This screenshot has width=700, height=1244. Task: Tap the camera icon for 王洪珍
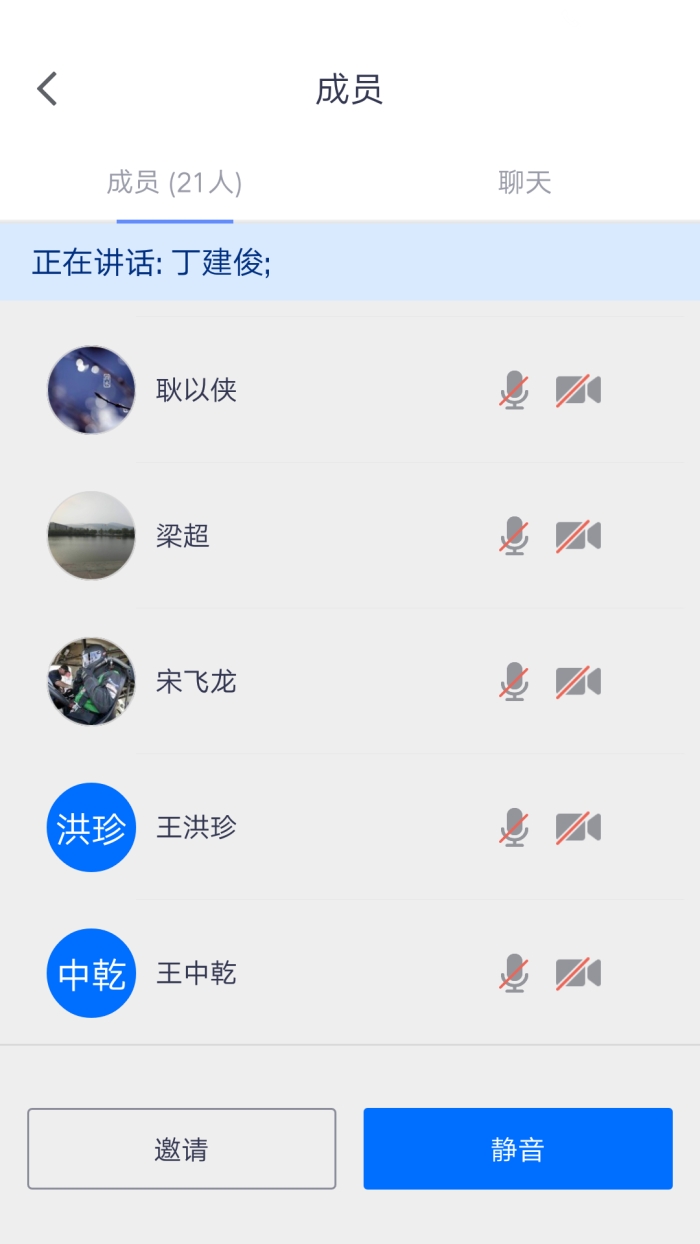(578, 828)
